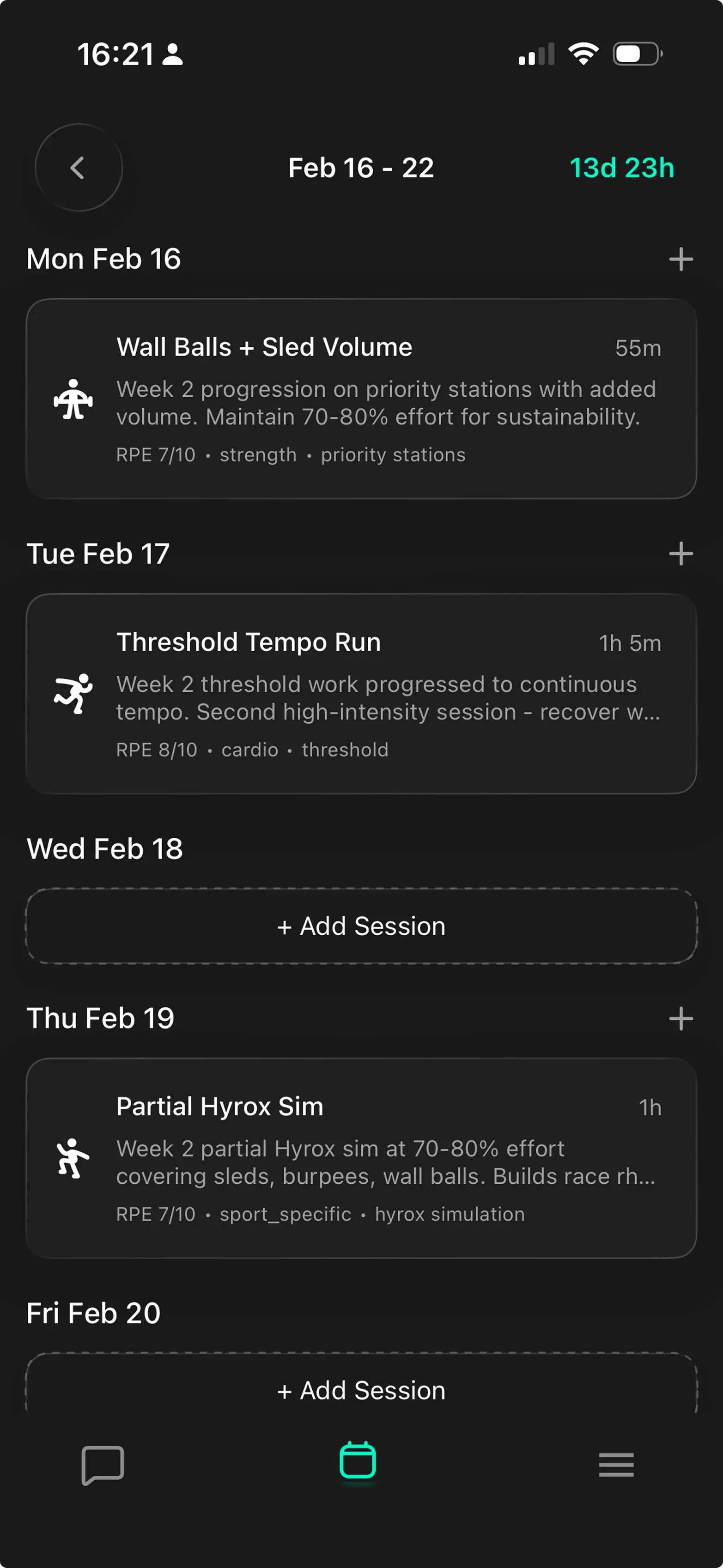Navigate back with the chevron arrow
Image resolution: width=723 pixels, height=1568 pixels.
point(78,167)
